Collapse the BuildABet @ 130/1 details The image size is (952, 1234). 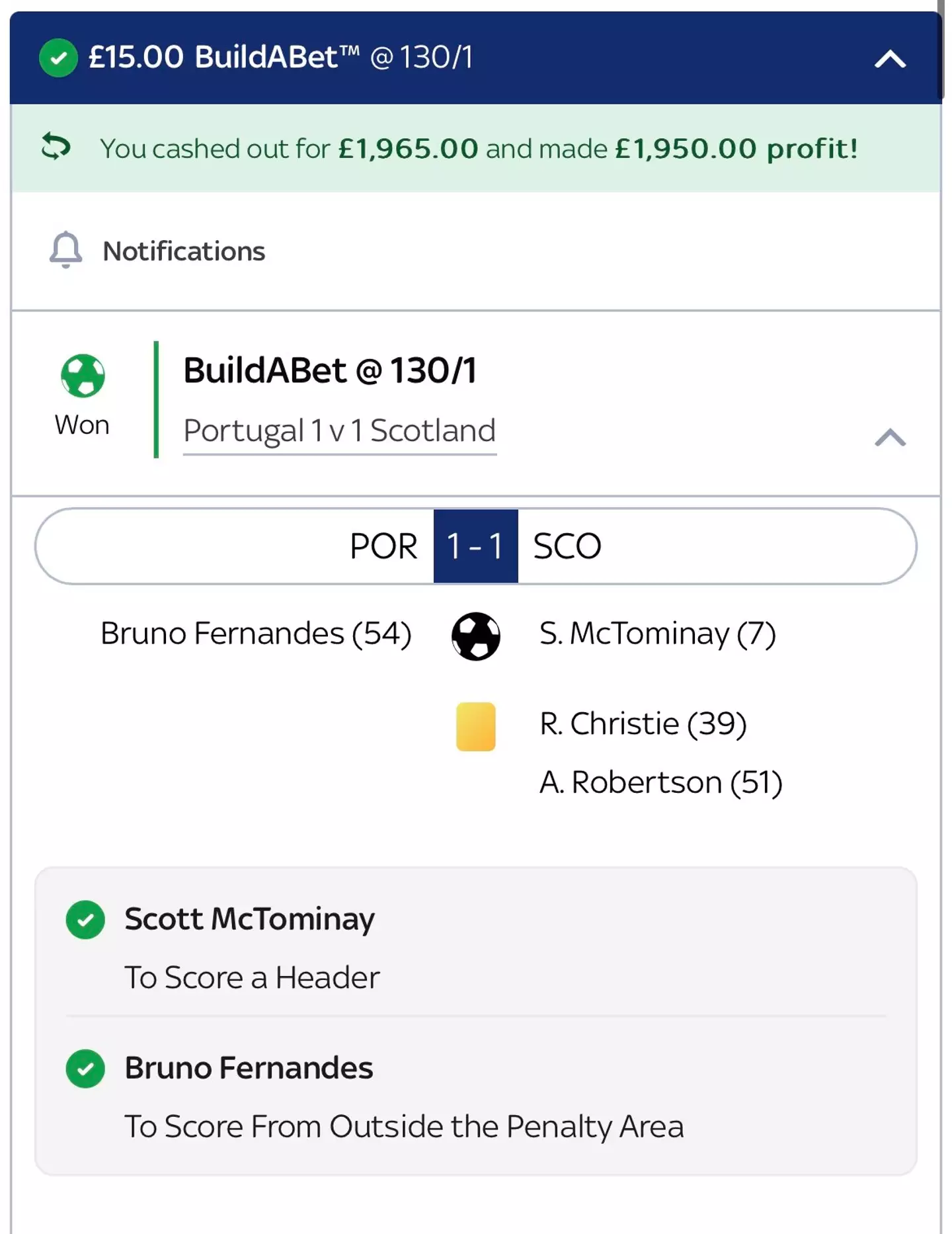(x=889, y=437)
